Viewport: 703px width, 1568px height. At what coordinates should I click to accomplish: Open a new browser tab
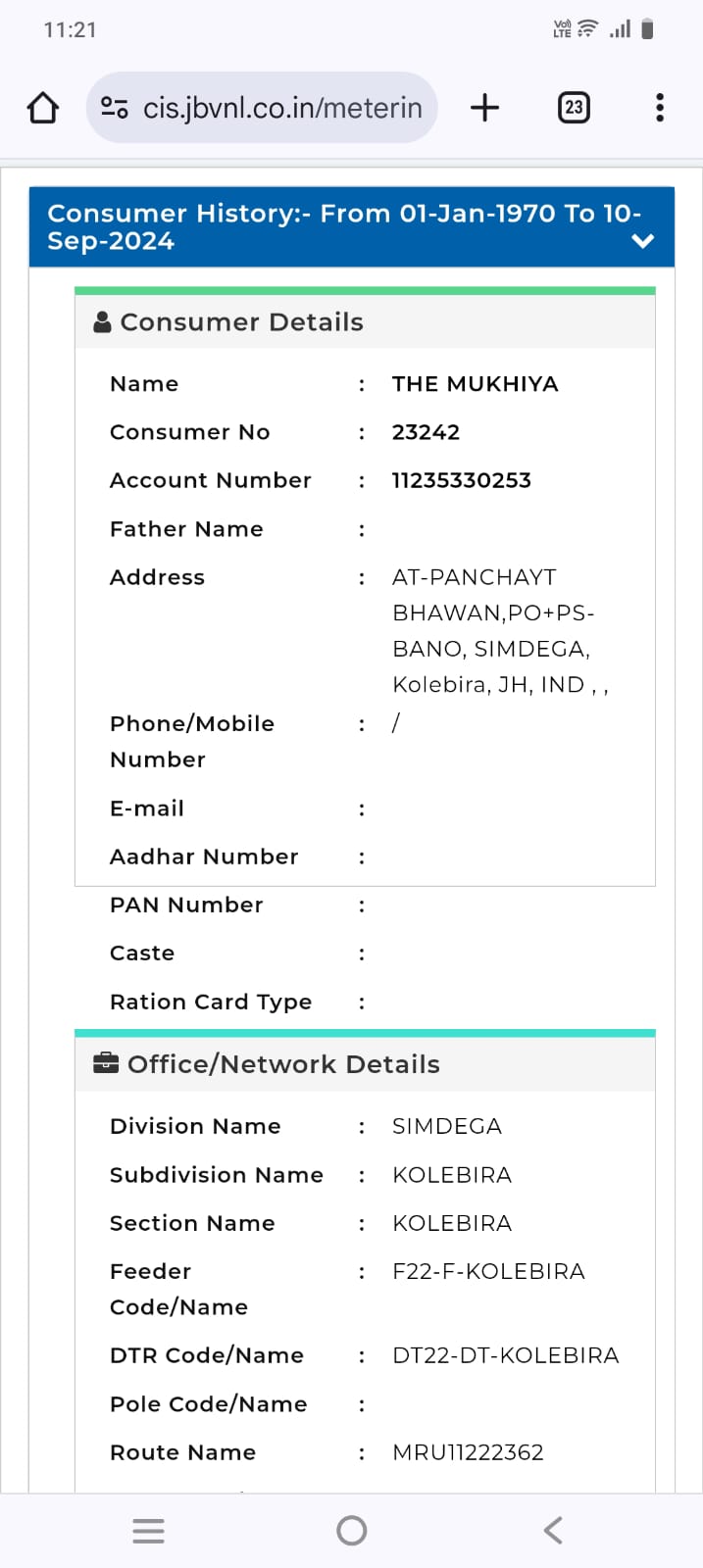484,108
